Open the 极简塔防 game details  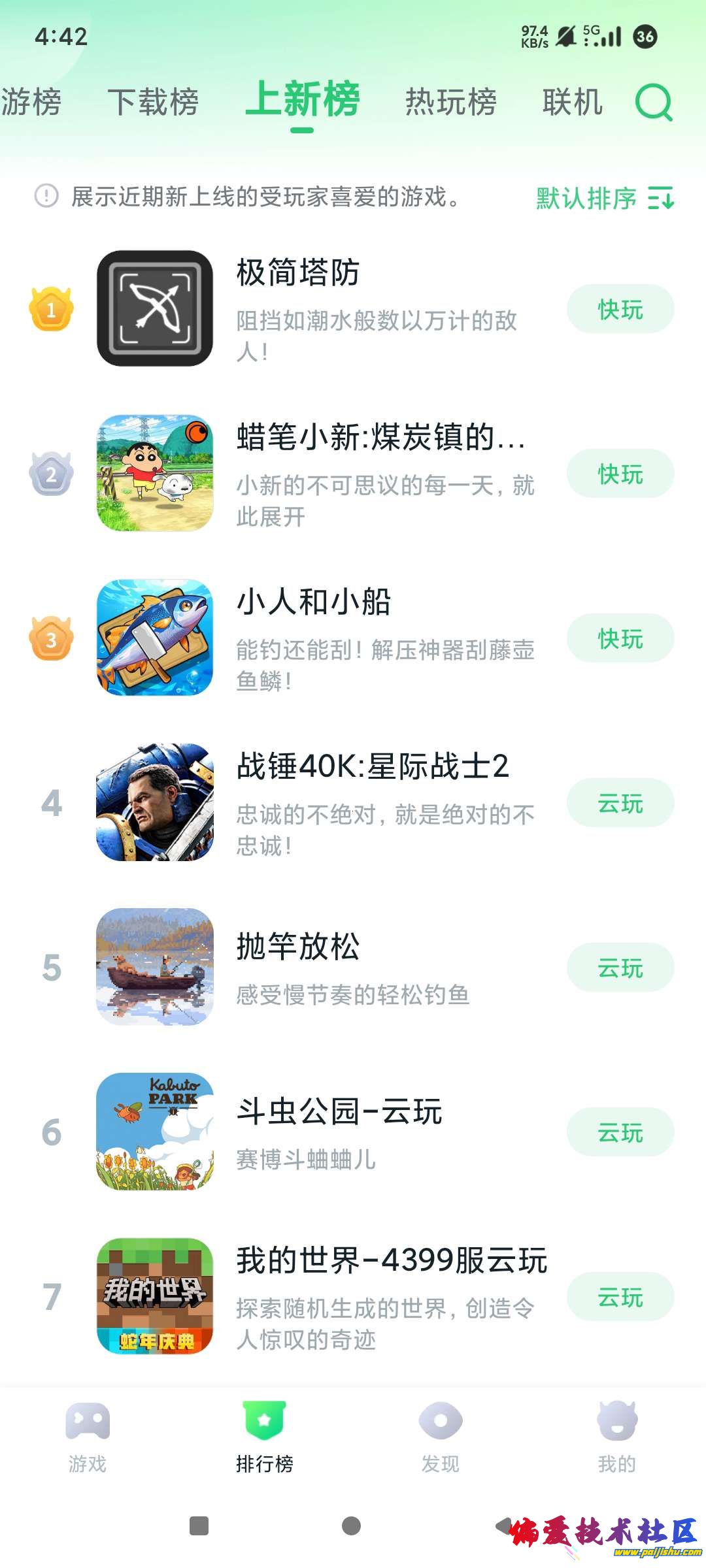tap(297, 273)
